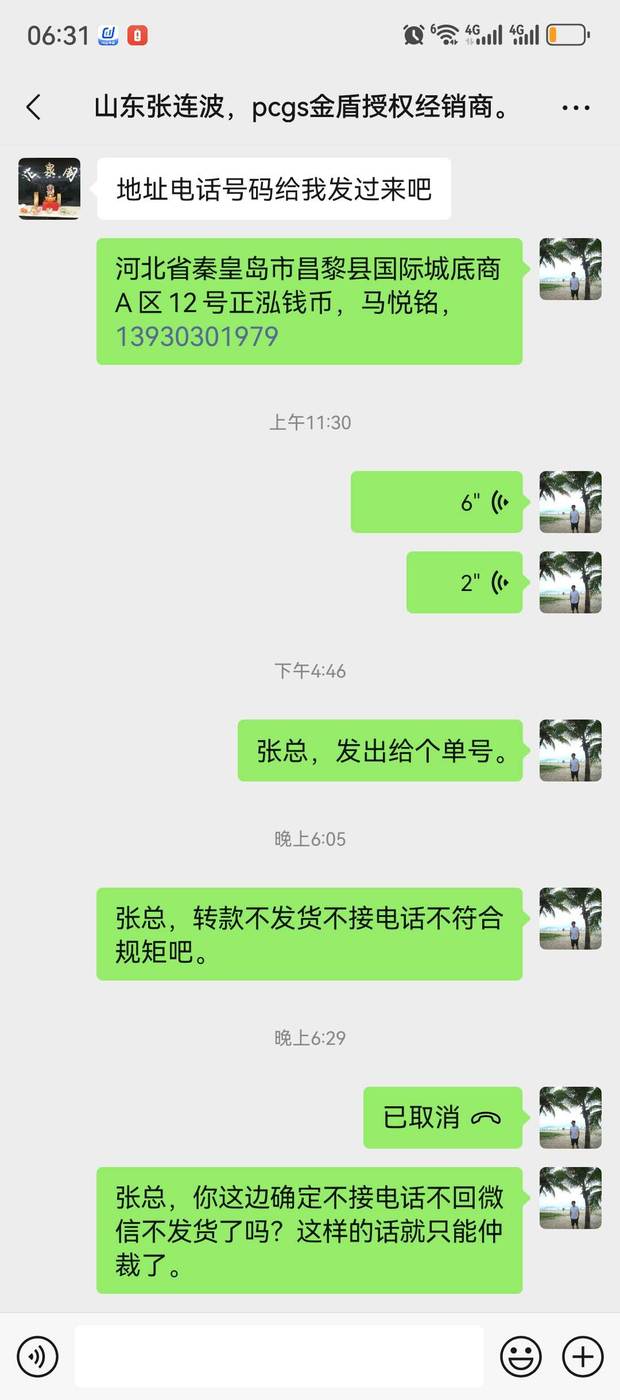Go back to the chat list

pos(34,108)
